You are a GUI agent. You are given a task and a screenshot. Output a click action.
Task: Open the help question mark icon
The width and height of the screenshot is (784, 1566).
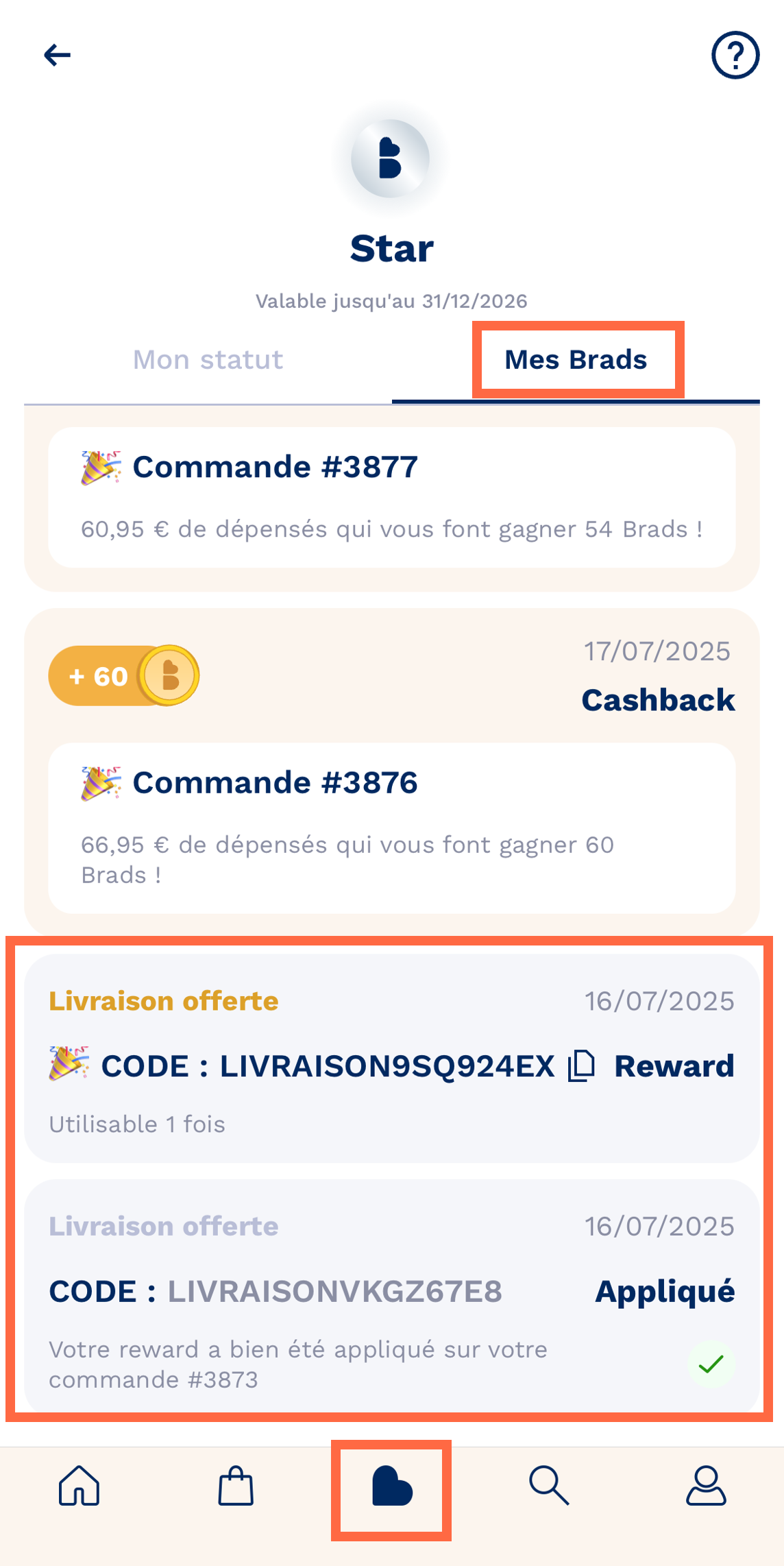735,55
